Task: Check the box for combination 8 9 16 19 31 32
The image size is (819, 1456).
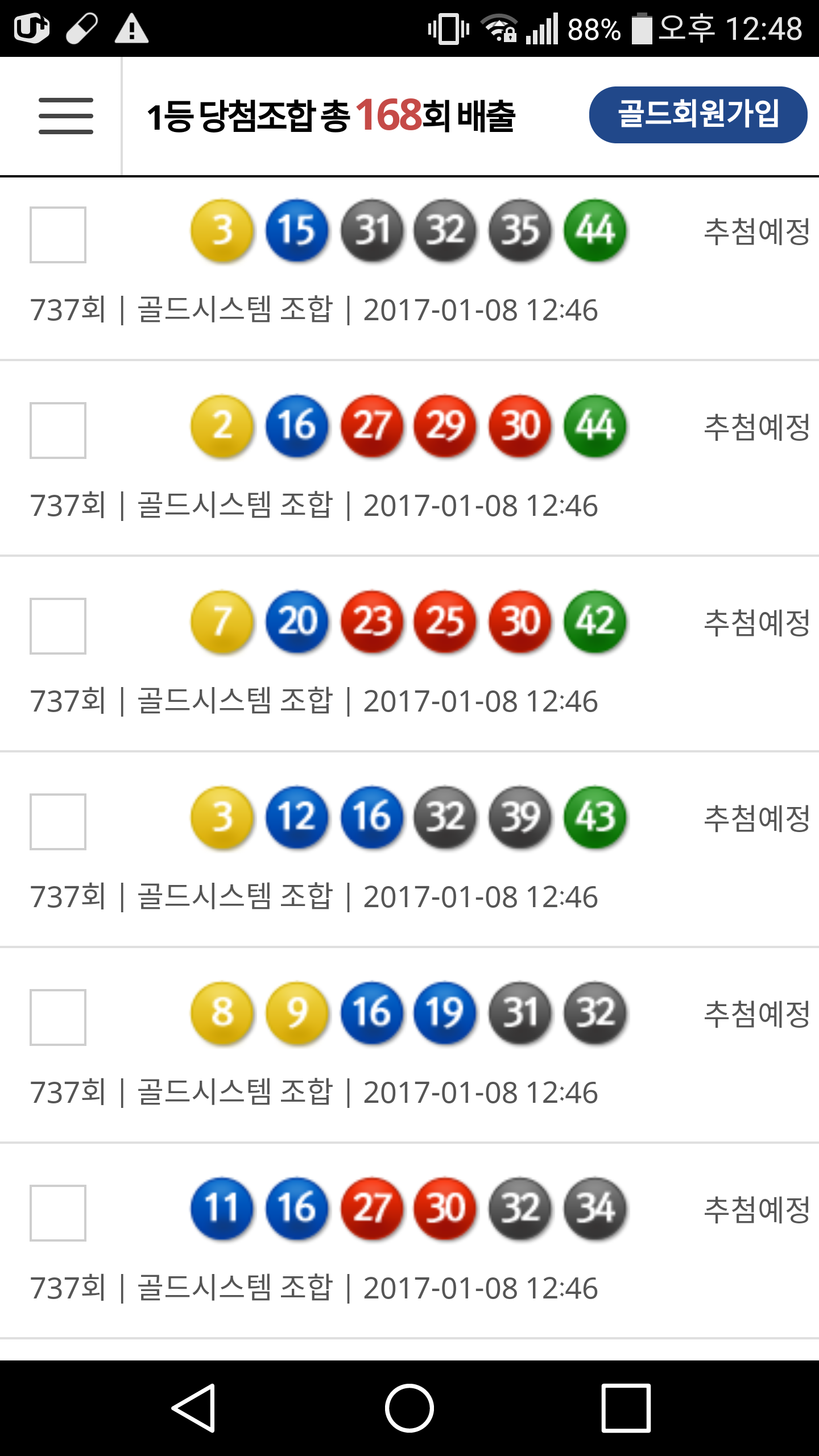Action: (58, 1017)
